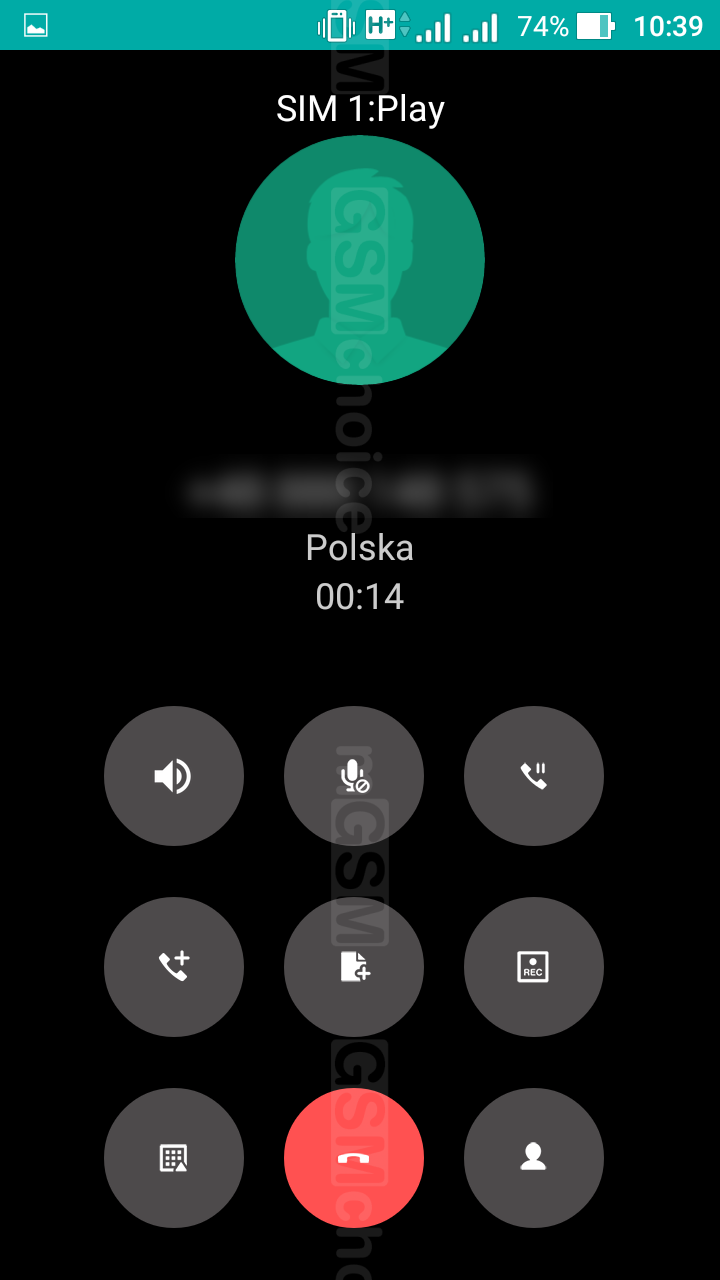The height and width of the screenshot is (1280, 720).
Task: Turn on the speakerphone
Action: [x=174, y=776]
